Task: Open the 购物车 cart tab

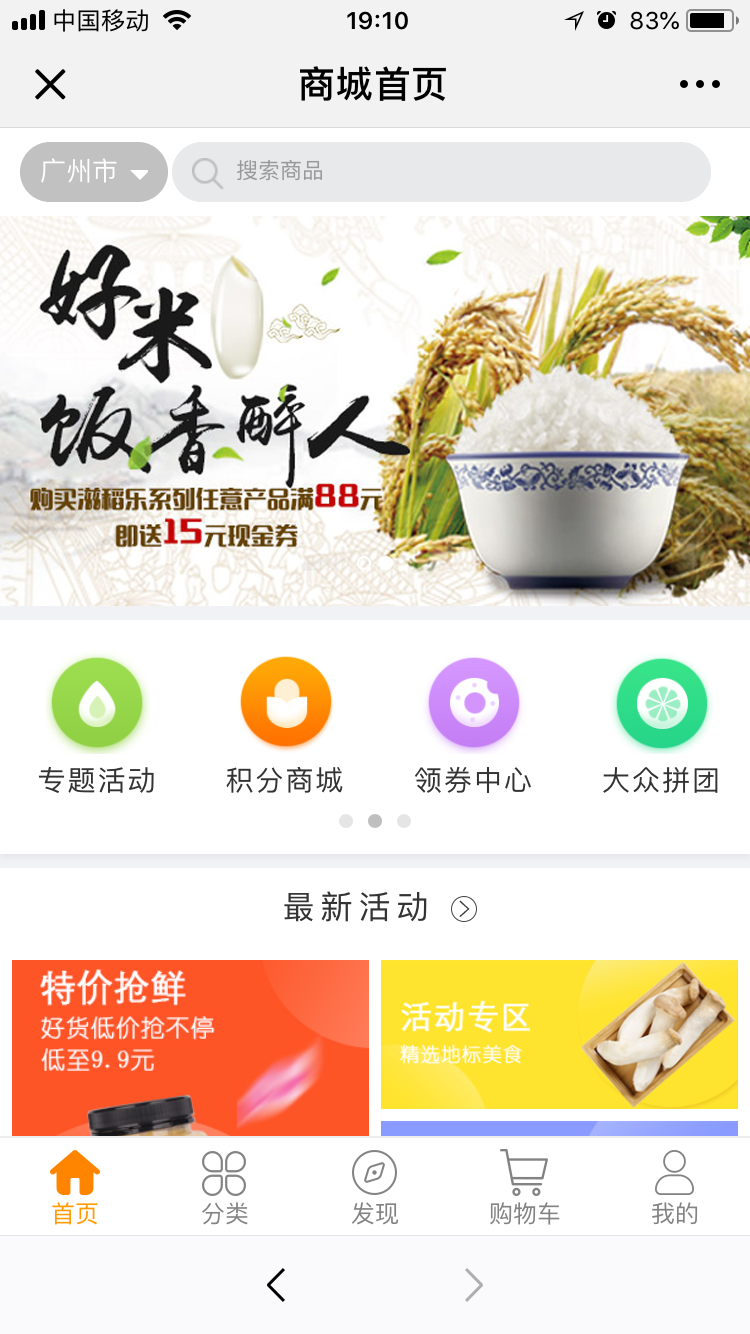Action: point(524,1187)
